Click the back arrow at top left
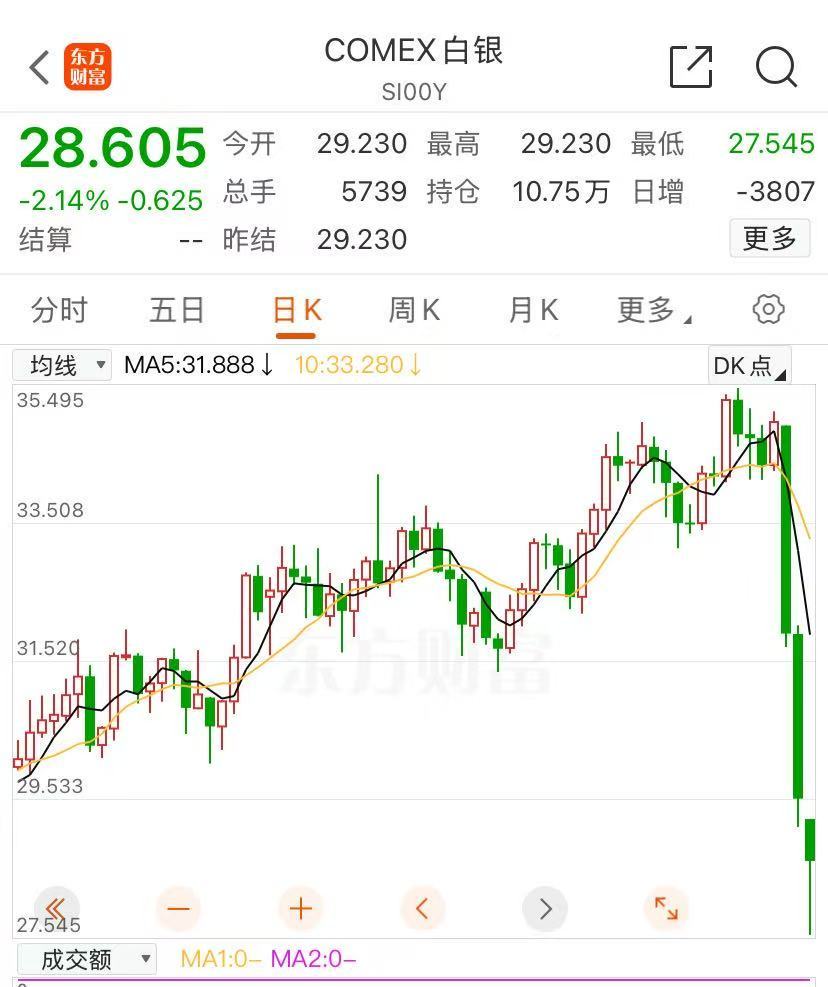The height and width of the screenshot is (987, 828). (x=36, y=67)
